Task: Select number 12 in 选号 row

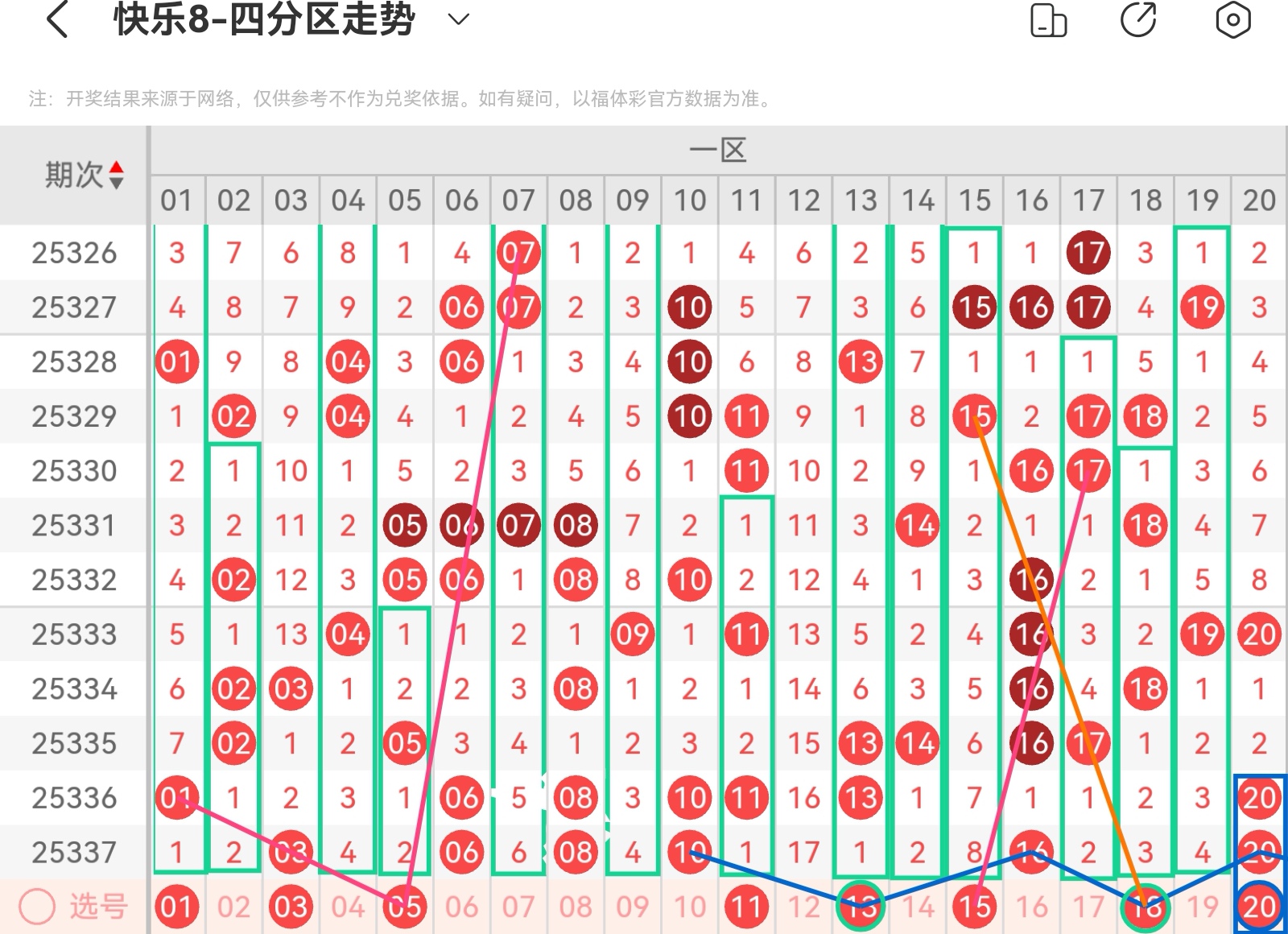Action: coord(803,907)
